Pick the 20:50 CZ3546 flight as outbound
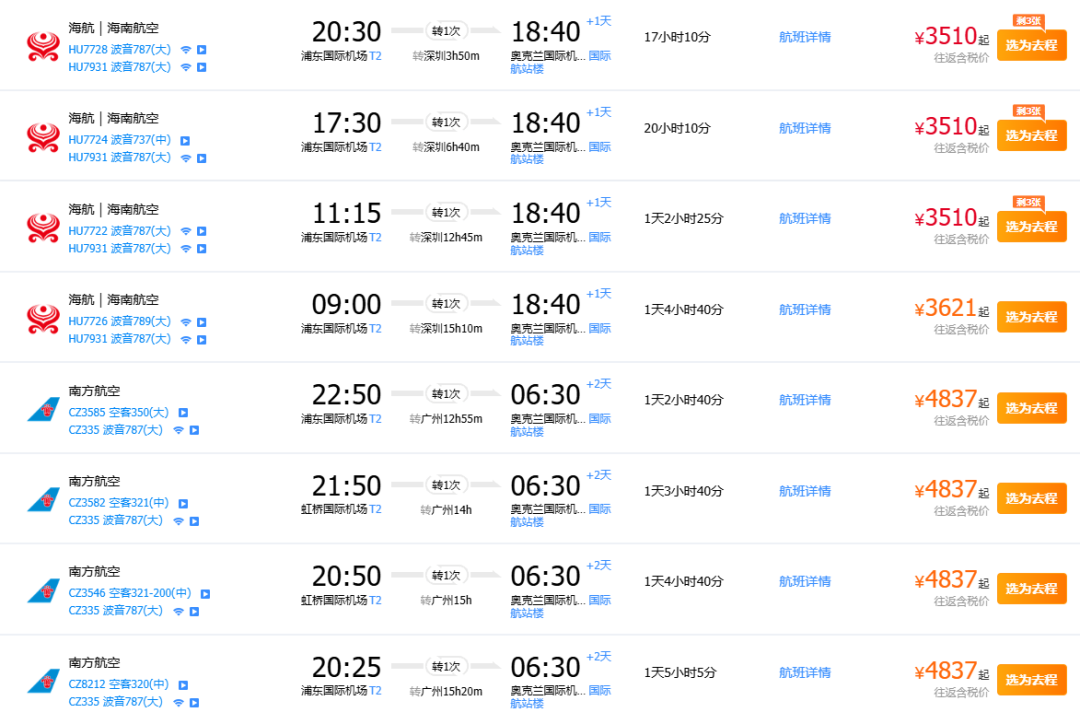Image resolution: width=1080 pixels, height=724 pixels. (1031, 589)
